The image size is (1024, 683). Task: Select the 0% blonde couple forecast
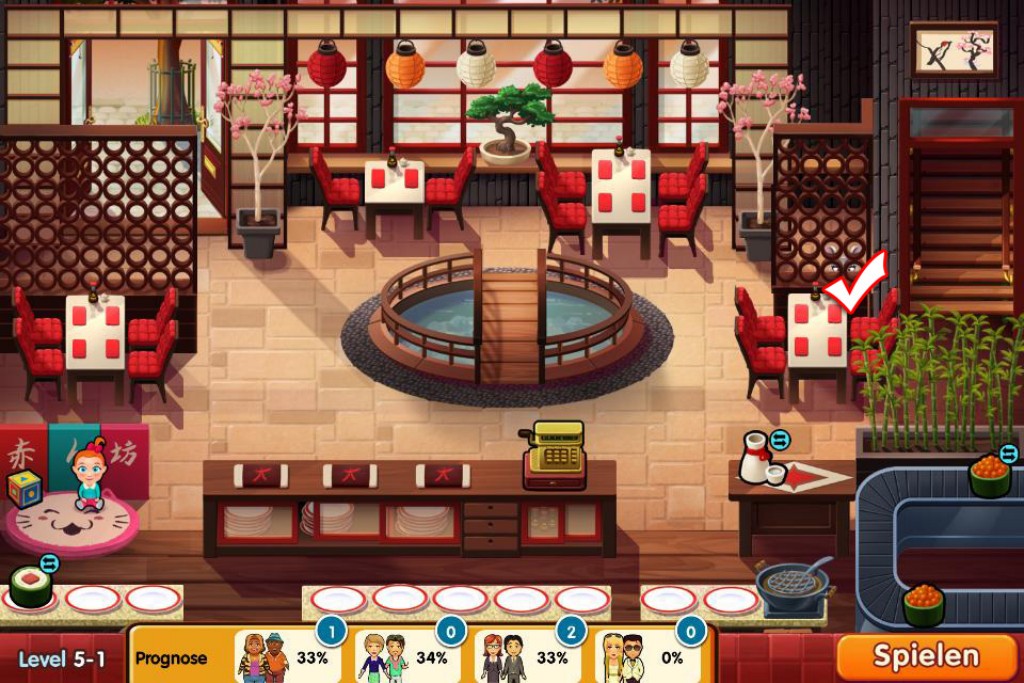(x=643, y=657)
